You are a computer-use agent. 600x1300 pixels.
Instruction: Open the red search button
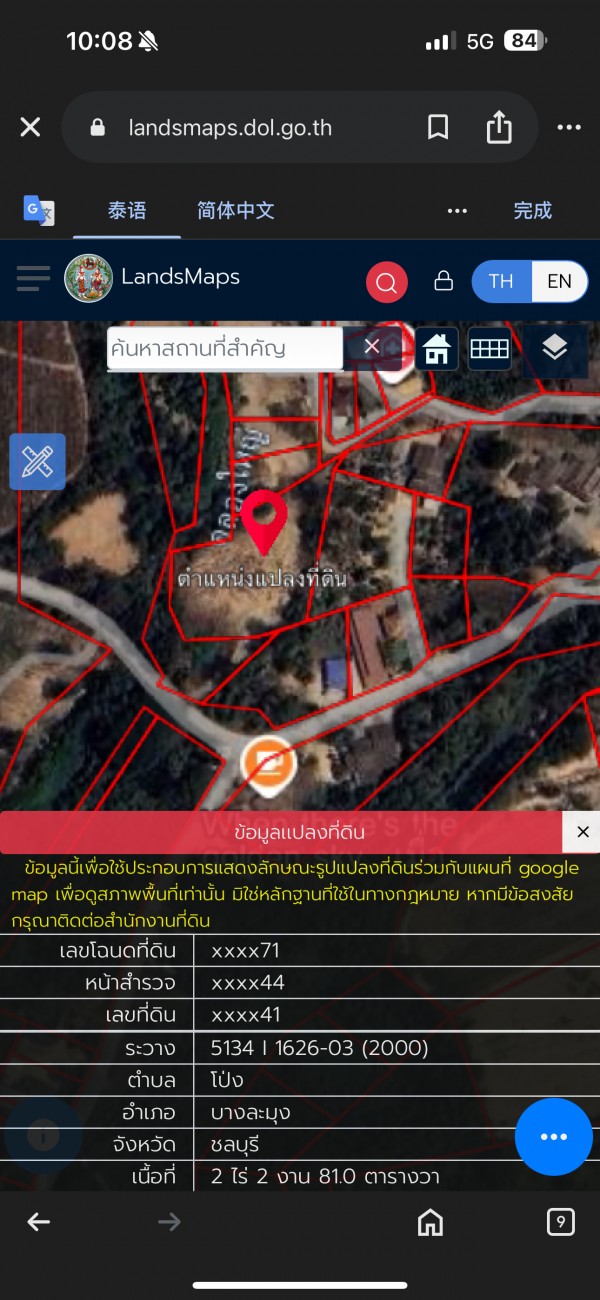[387, 281]
